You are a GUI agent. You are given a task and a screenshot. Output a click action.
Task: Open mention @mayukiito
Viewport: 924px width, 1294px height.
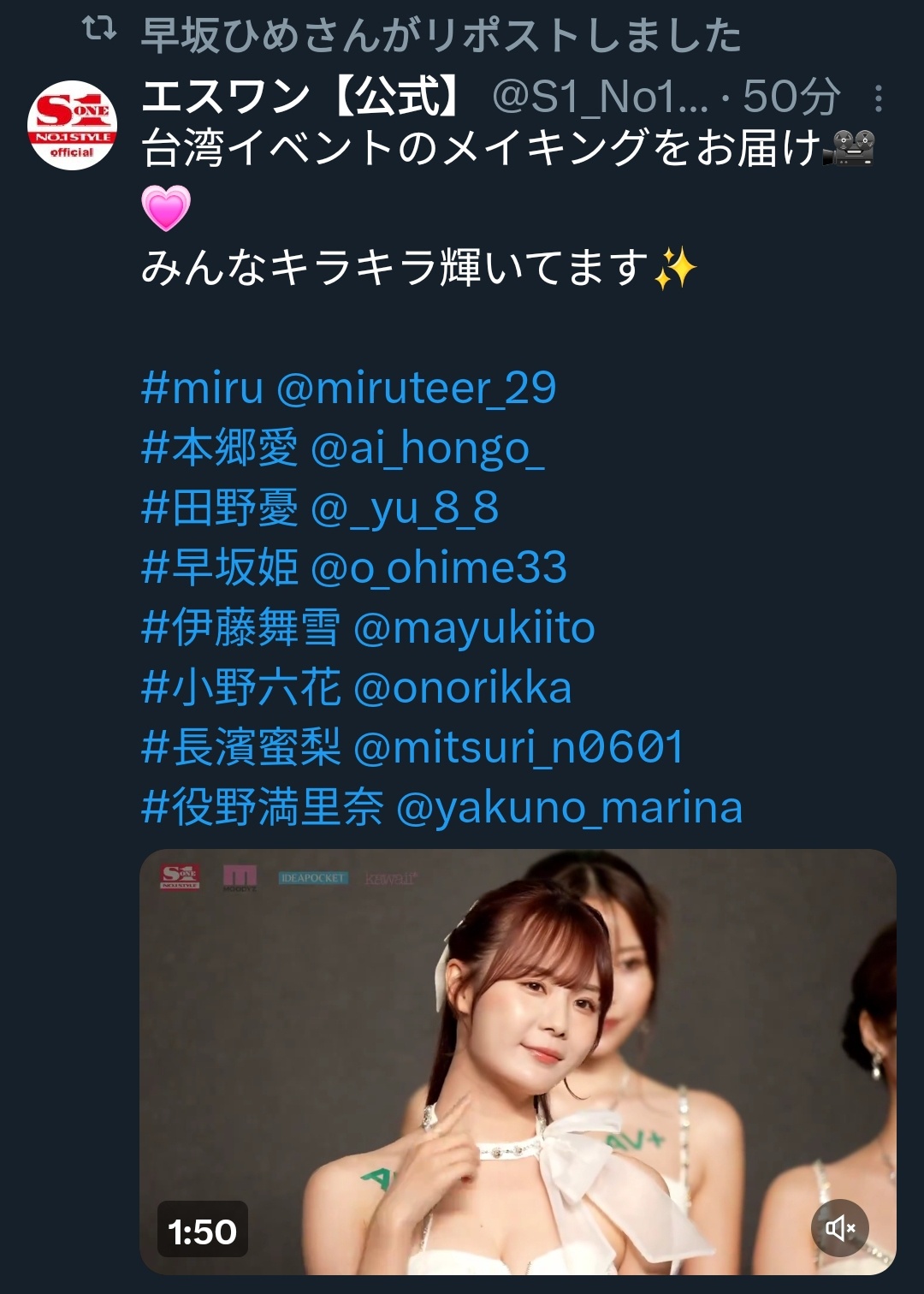[x=474, y=628]
